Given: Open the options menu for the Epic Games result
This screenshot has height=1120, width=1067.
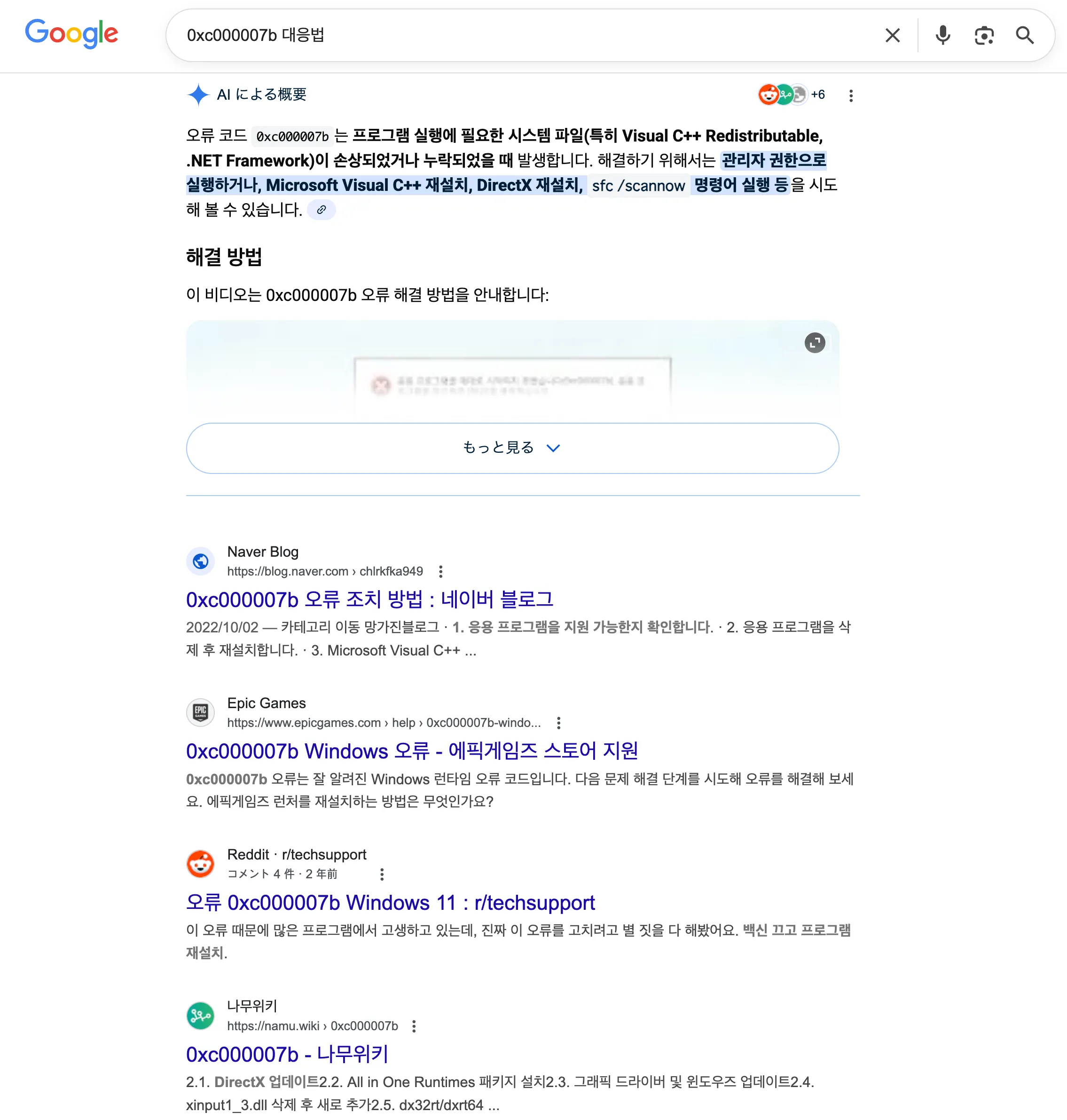Looking at the screenshot, I should coord(558,722).
